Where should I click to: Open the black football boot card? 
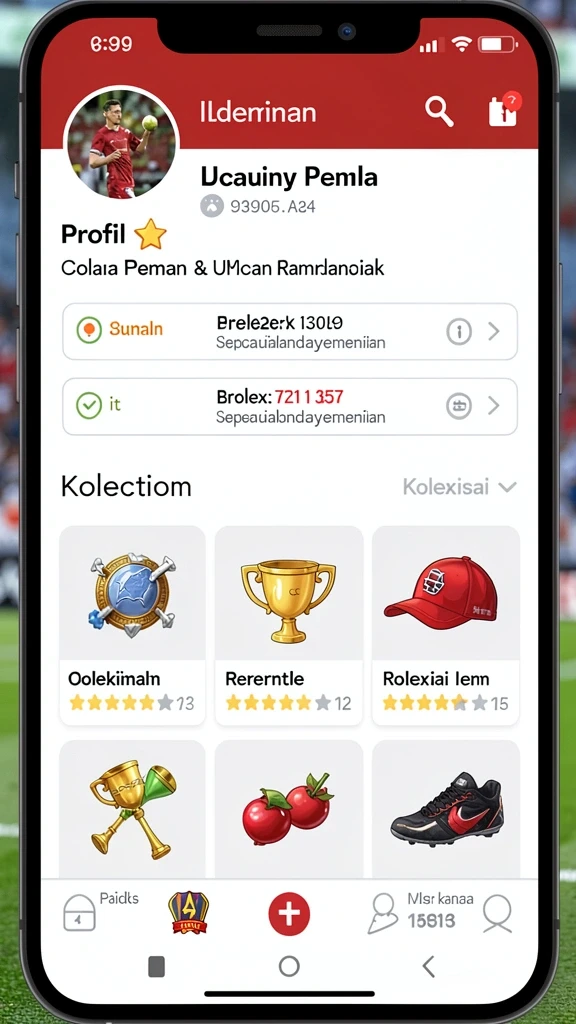(x=446, y=809)
